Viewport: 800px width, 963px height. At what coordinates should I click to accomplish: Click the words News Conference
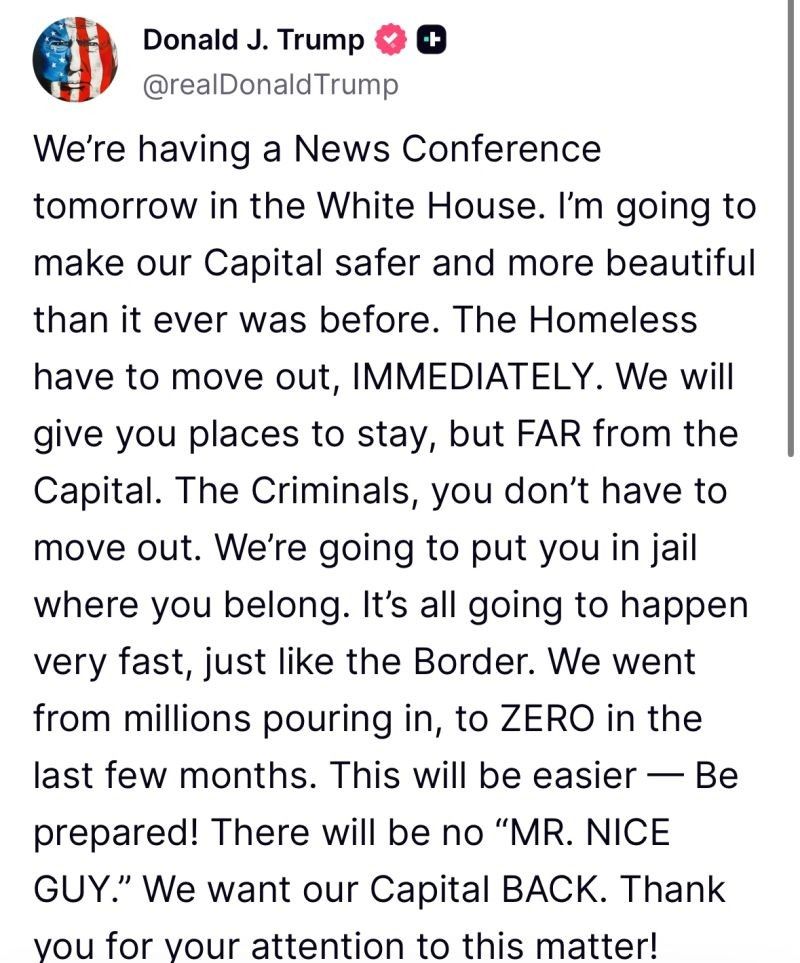450,148
